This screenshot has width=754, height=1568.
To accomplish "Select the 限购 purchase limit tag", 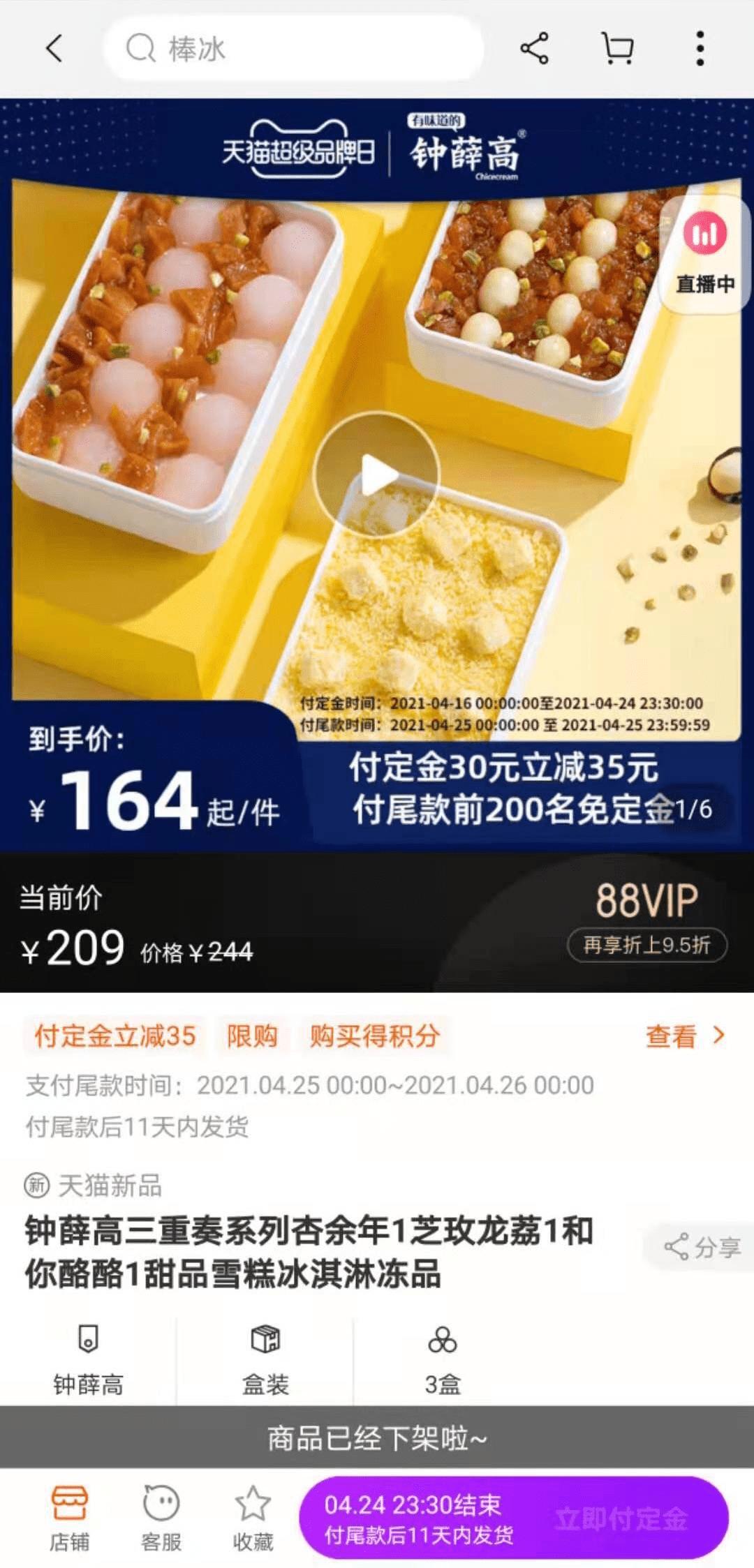I will pos(251,1038).
